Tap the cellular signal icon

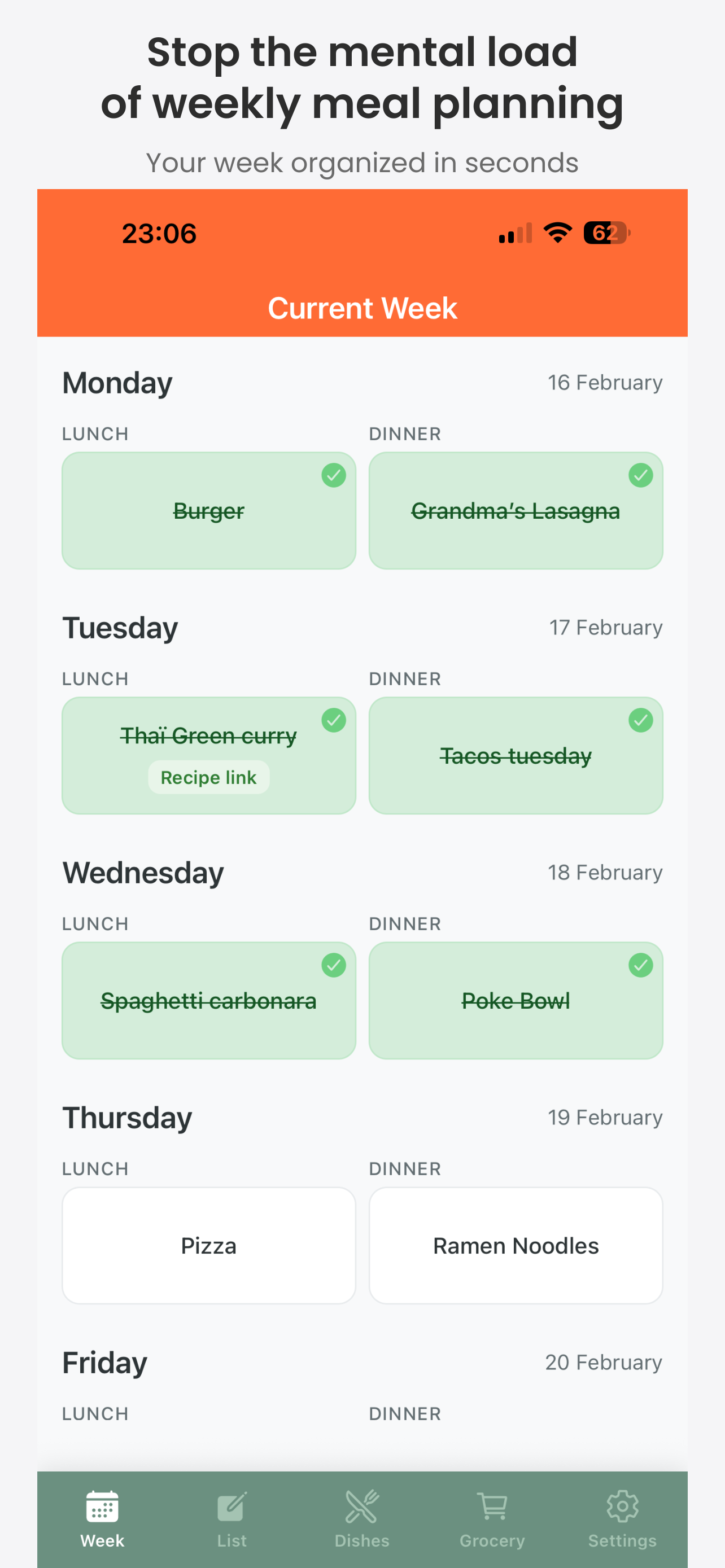(515, 232)
